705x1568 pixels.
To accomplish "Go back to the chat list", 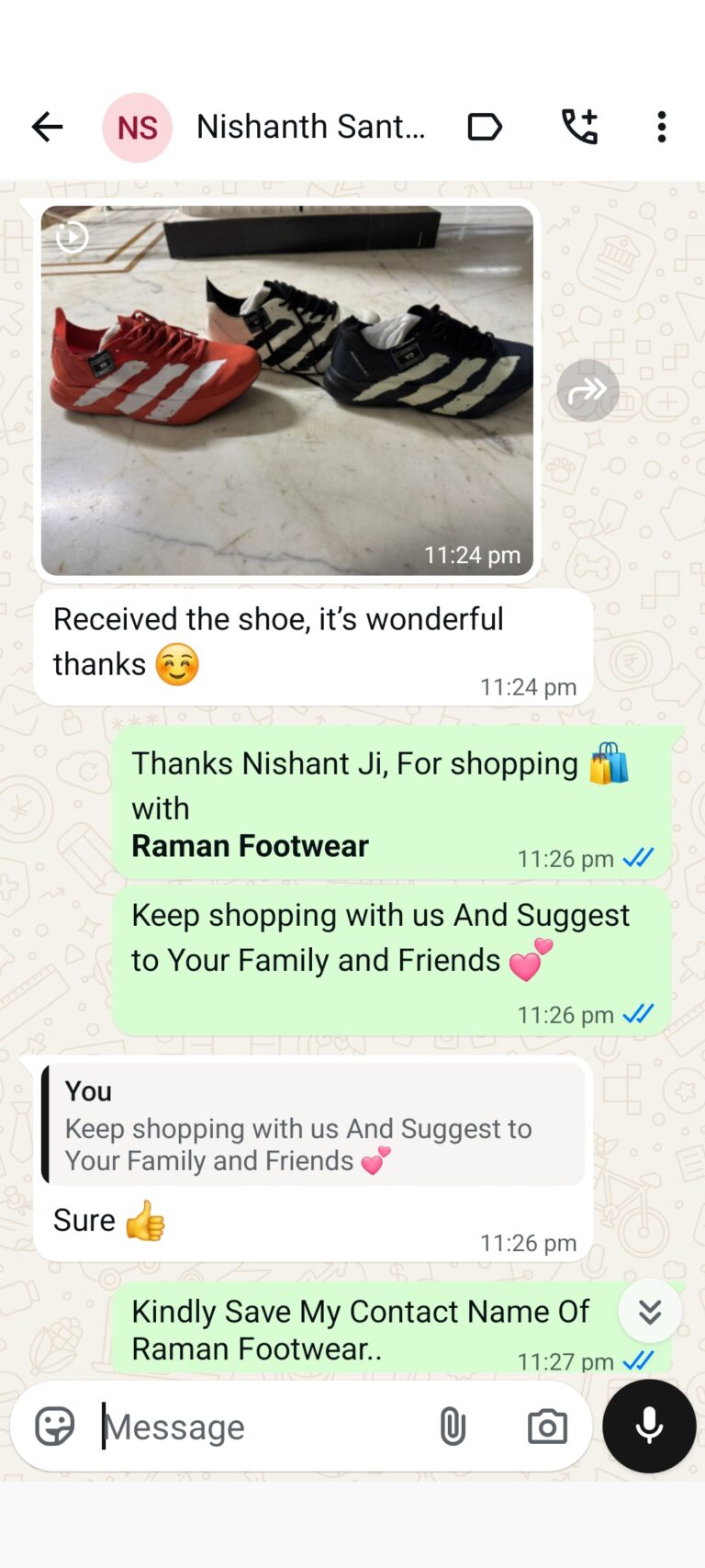I will coord(47,127).
